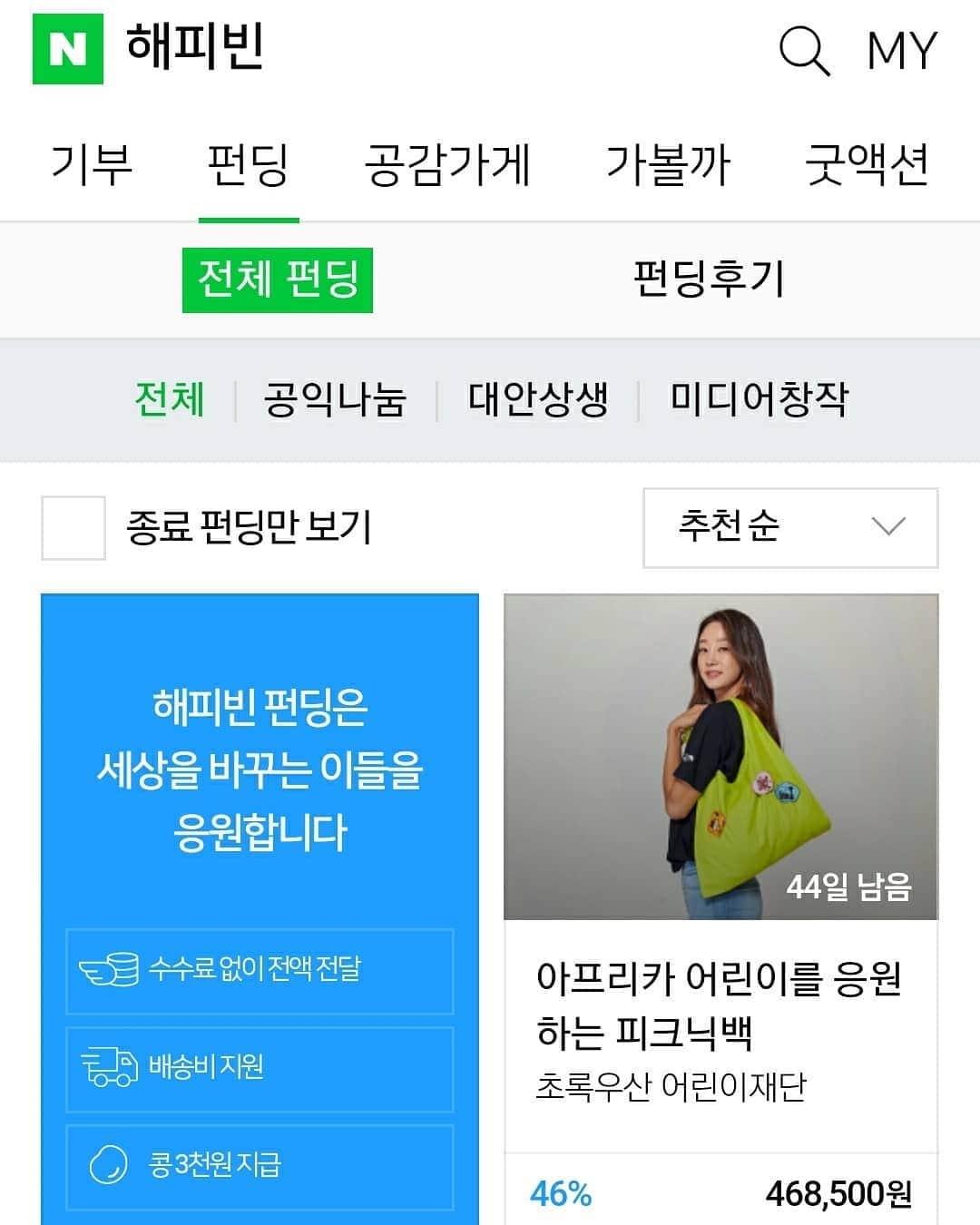This screenshot has height=1225, width=980.
Task: Switch to 펀딩후기 sub-tab
Action: 709,279
